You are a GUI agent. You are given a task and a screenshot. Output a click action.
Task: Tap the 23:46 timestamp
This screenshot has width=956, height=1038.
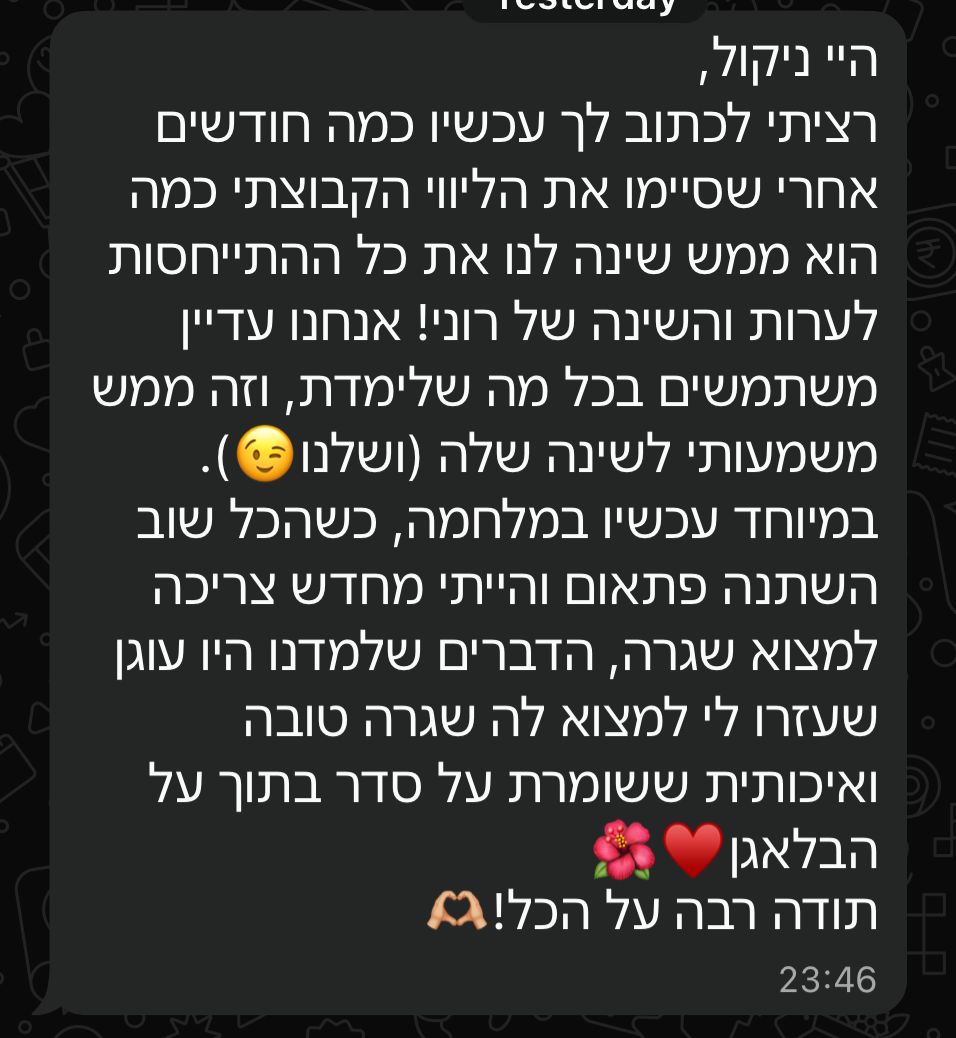pyautogui.click(x=827, y=981)
